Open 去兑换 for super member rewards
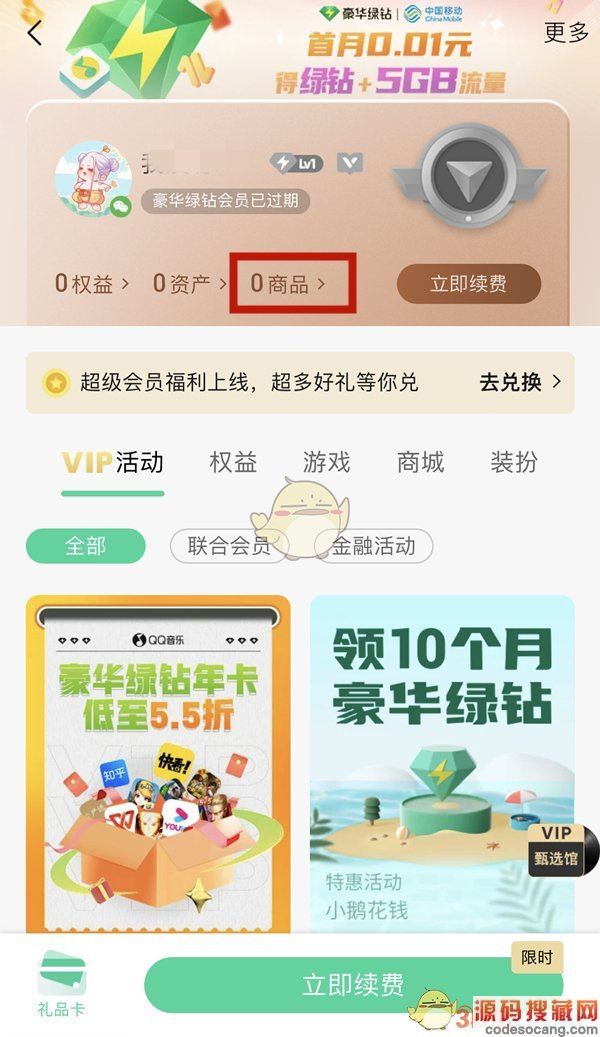 [519, 382]
